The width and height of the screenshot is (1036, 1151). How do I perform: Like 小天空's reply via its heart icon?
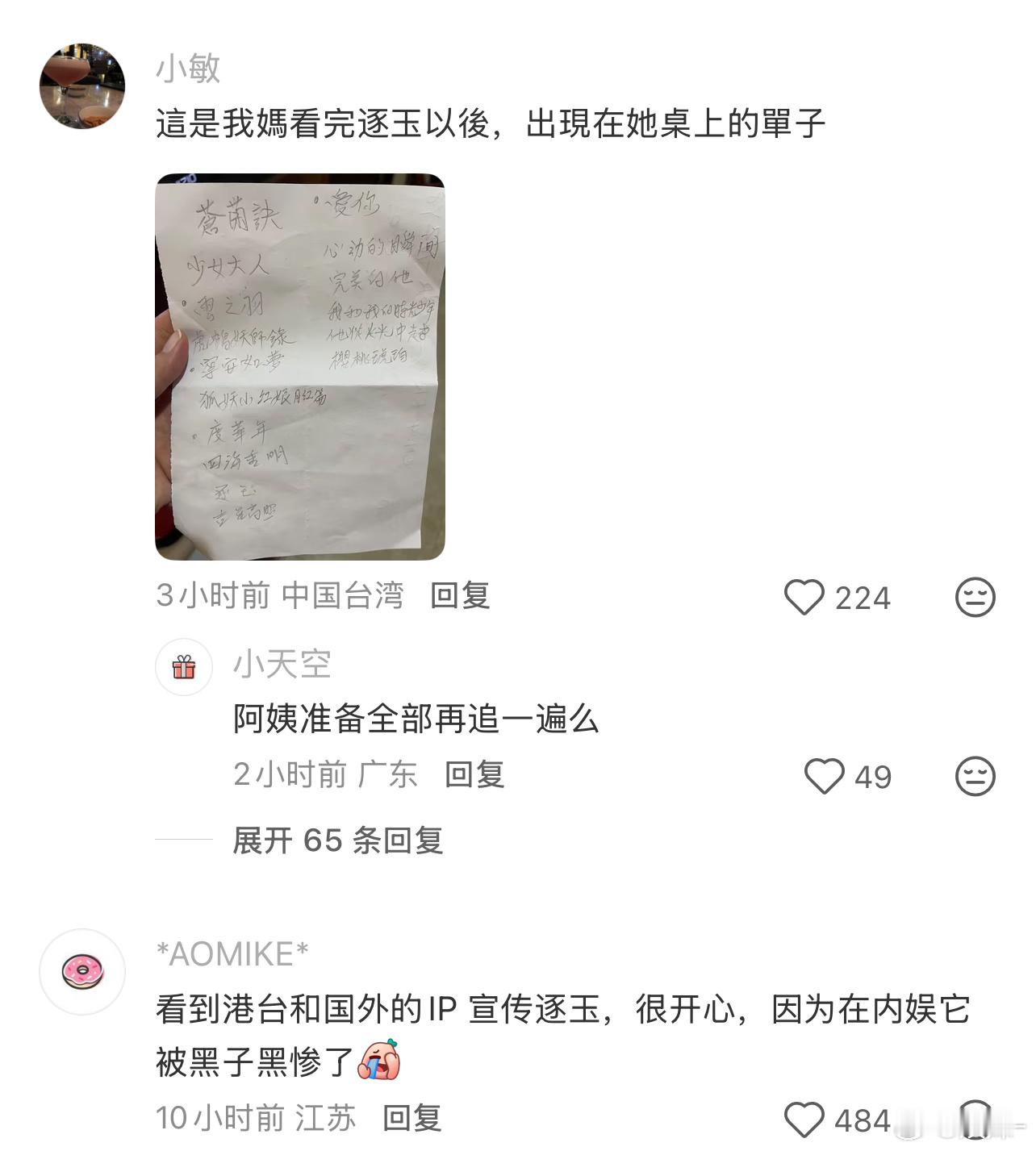click(824, 777)
